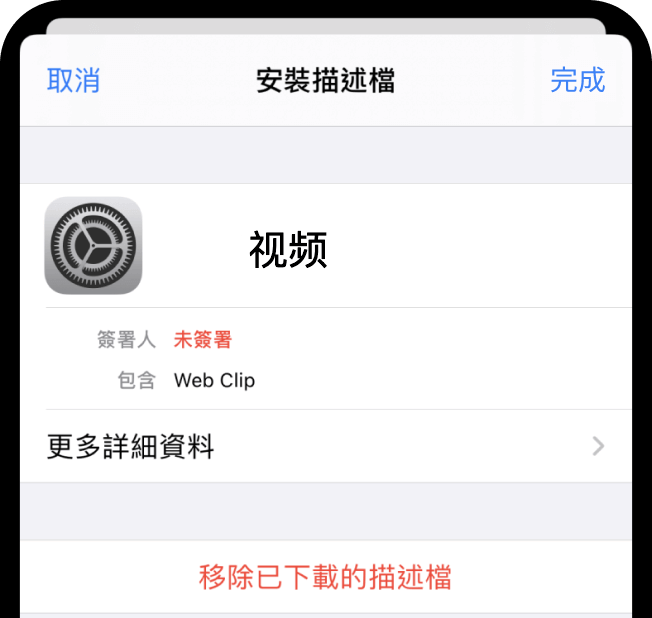Tap 完成 to finish
652x618 pixels.
[x=577, y=81]
